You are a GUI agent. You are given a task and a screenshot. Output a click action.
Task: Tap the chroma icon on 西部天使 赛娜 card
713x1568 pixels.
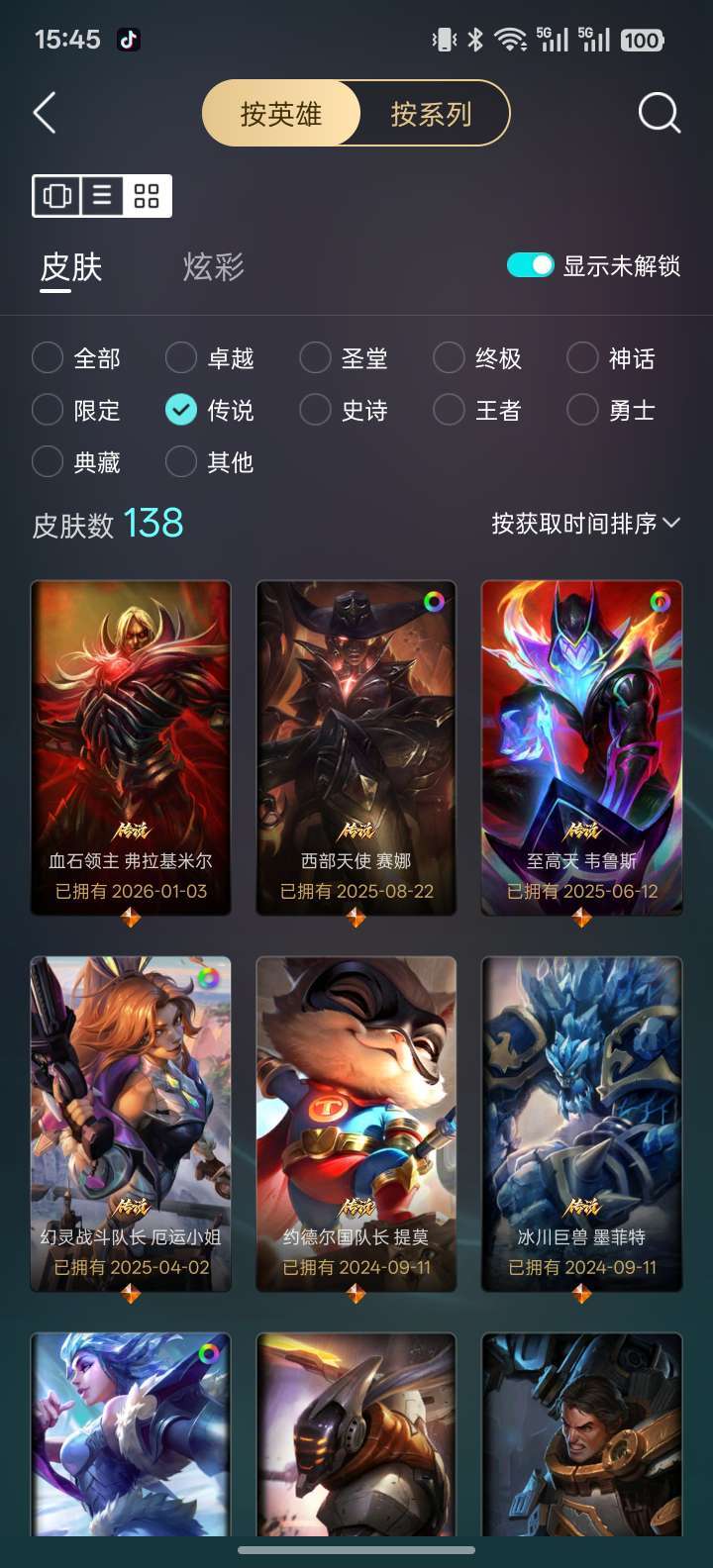[432, 600]
